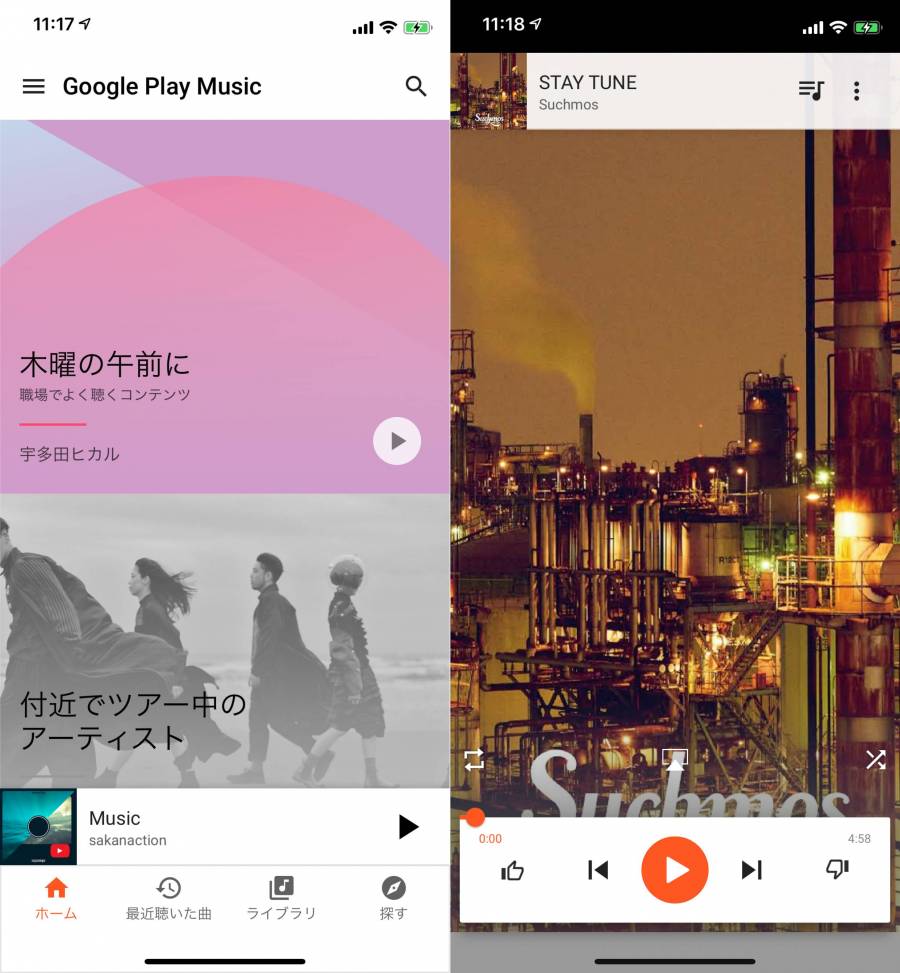Play the 木曜の午前に station
Image resolution: width=900 pixels, height=973 pixels.
click(397, 441)
